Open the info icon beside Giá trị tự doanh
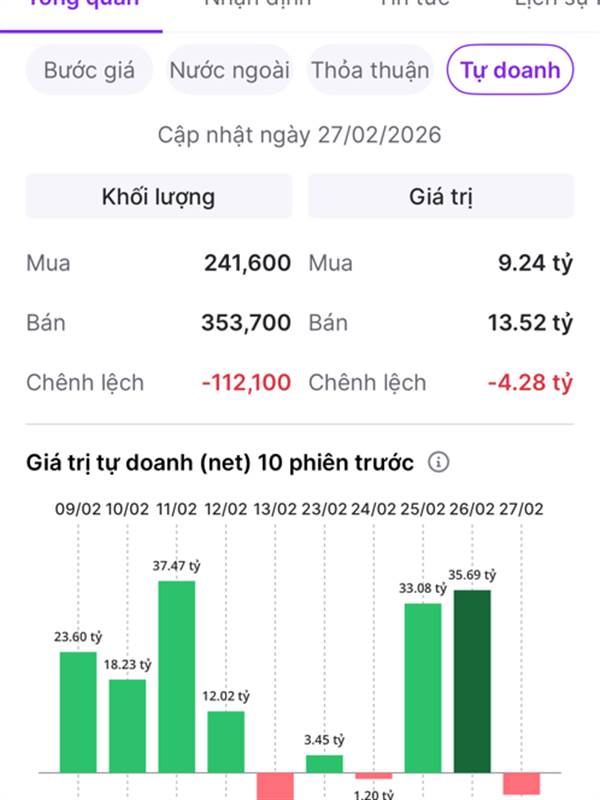Viewport: 600px width, 800px height. point(438,463)
